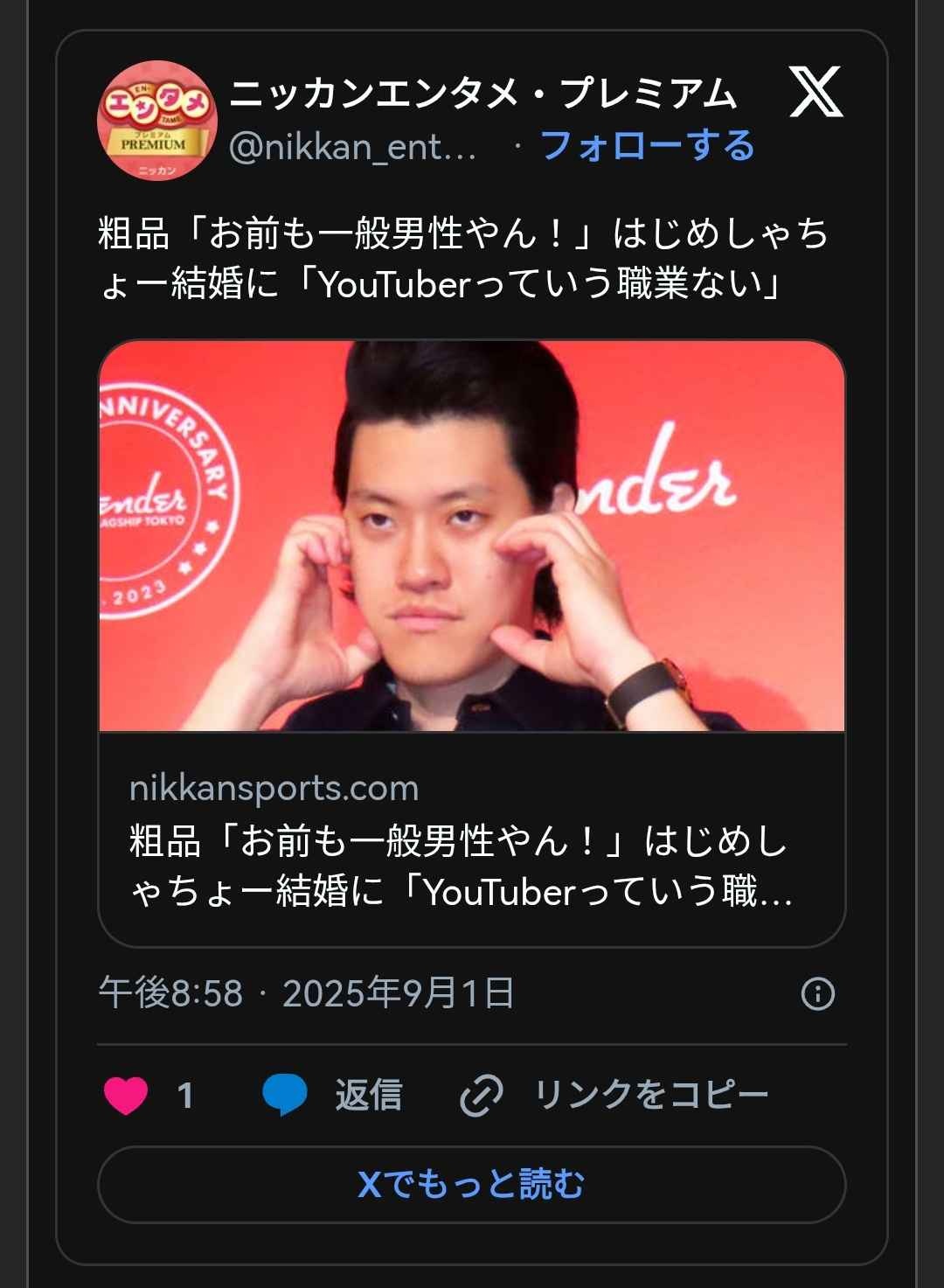Tap Xでもっと読む button
944x1288 pixels.
click(x=471, y=1184)
